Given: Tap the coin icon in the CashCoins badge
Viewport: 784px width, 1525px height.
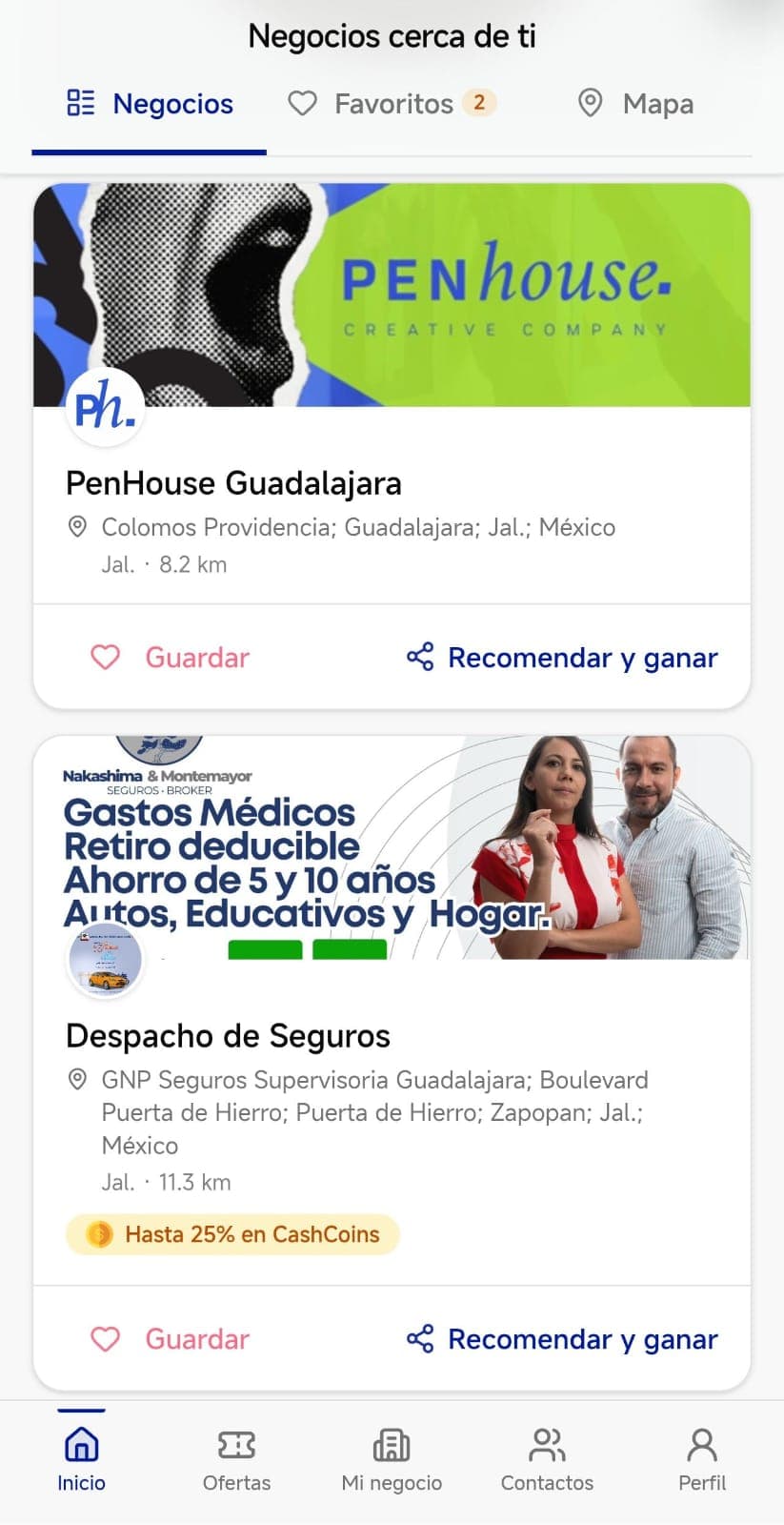Looking at the screenshot, I should [96, 1234].
